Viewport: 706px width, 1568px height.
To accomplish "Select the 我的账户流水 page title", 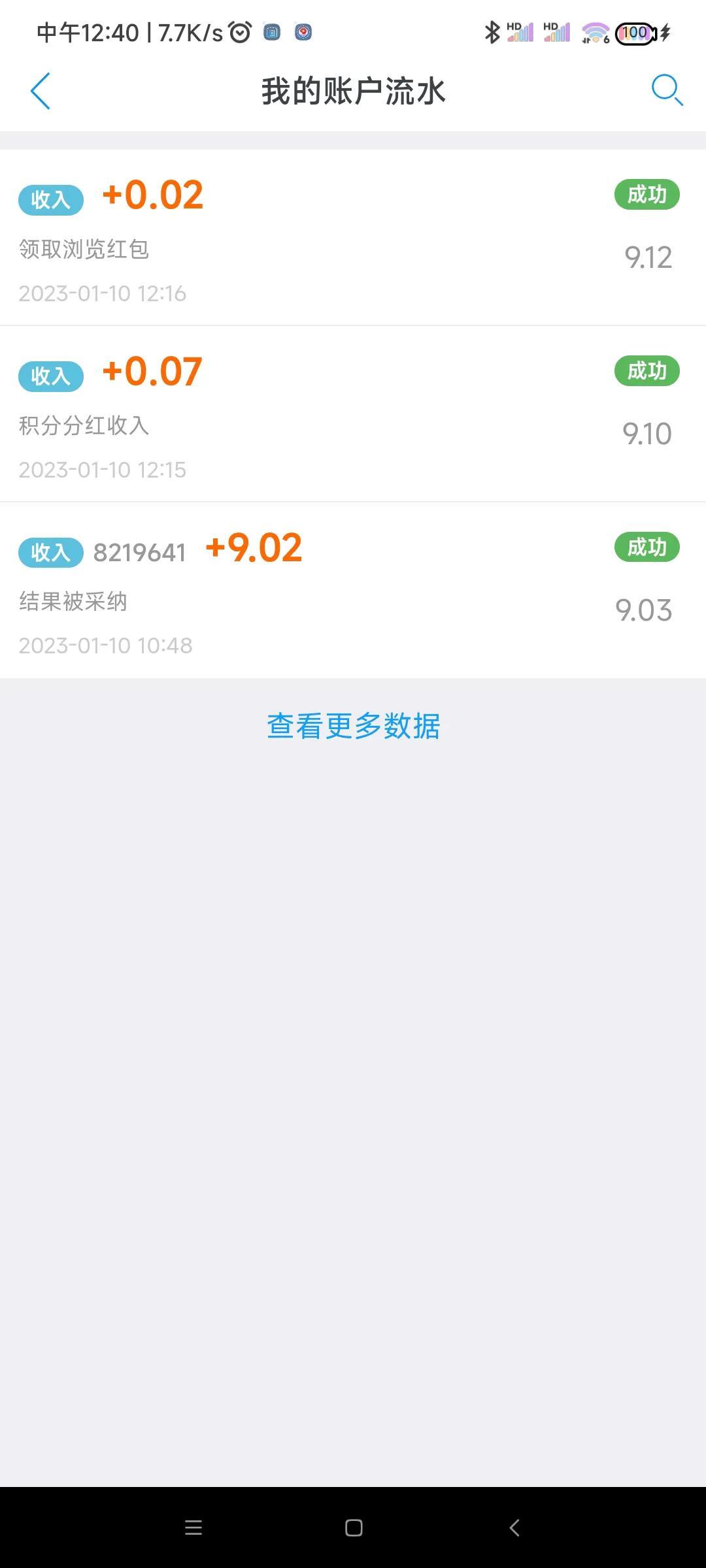I will click(353, 91).
